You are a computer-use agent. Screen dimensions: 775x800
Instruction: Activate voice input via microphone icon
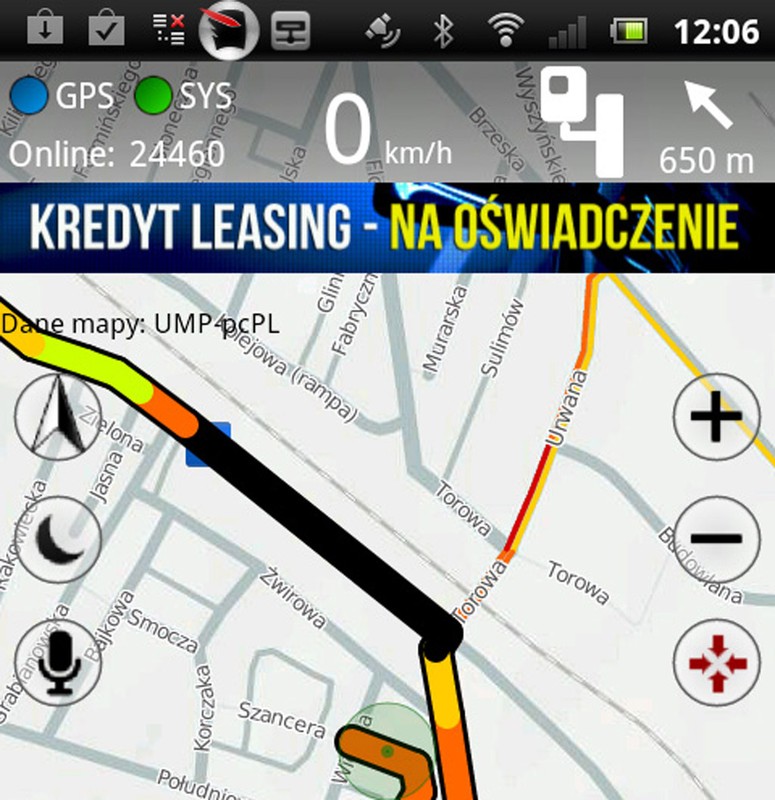click(x=58, y=662)
